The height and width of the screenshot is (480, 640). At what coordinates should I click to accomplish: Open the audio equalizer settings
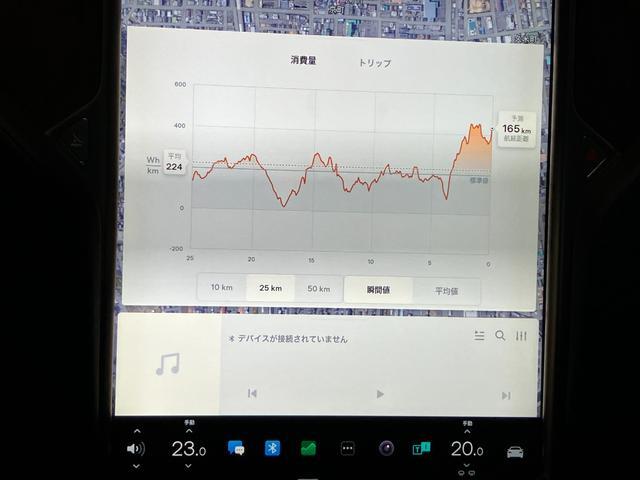521,336
